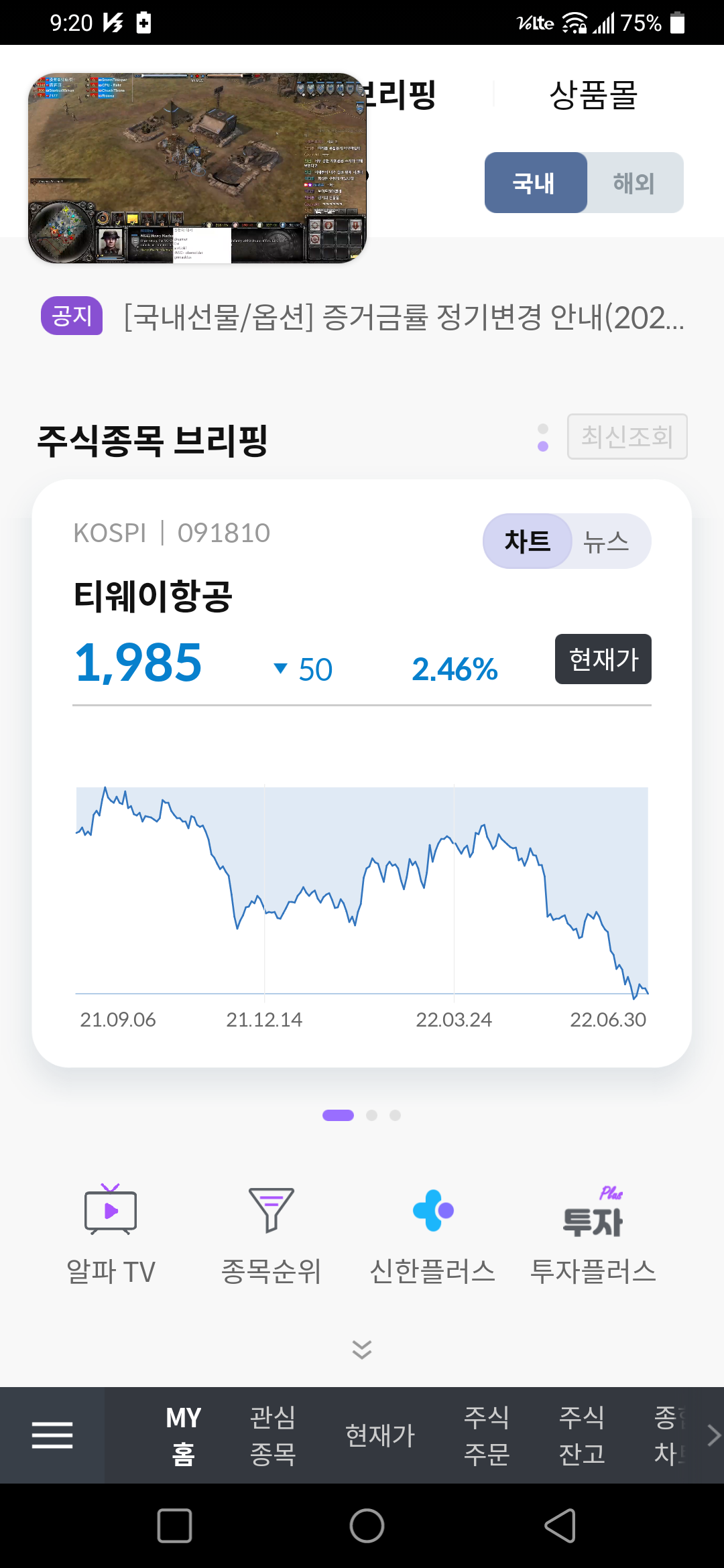This screenshot has width=724, height=1568.
Task: Go to 주식주문 in bottom bar
Action: 487,1435
